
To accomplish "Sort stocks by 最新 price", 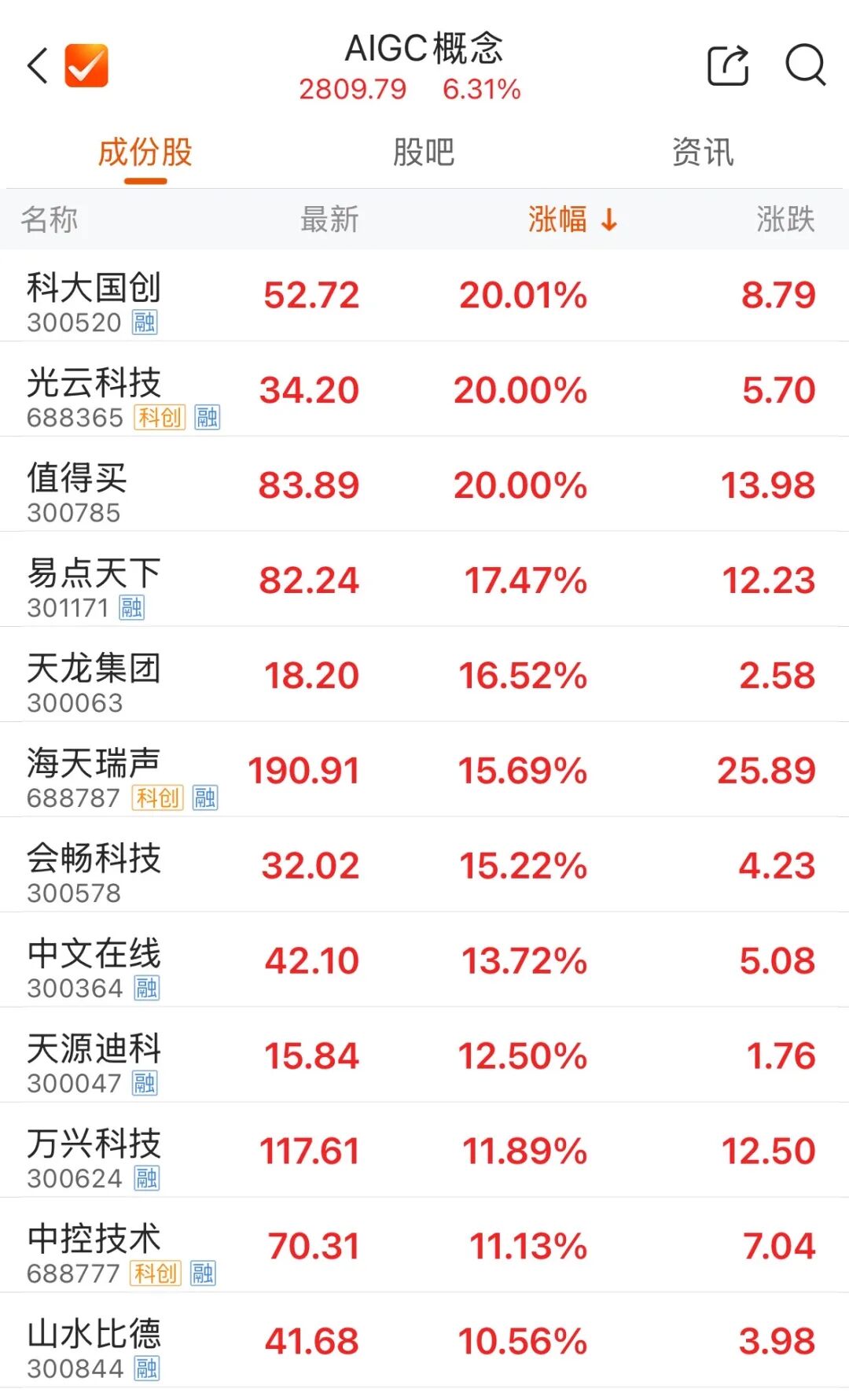I will 329,219.
